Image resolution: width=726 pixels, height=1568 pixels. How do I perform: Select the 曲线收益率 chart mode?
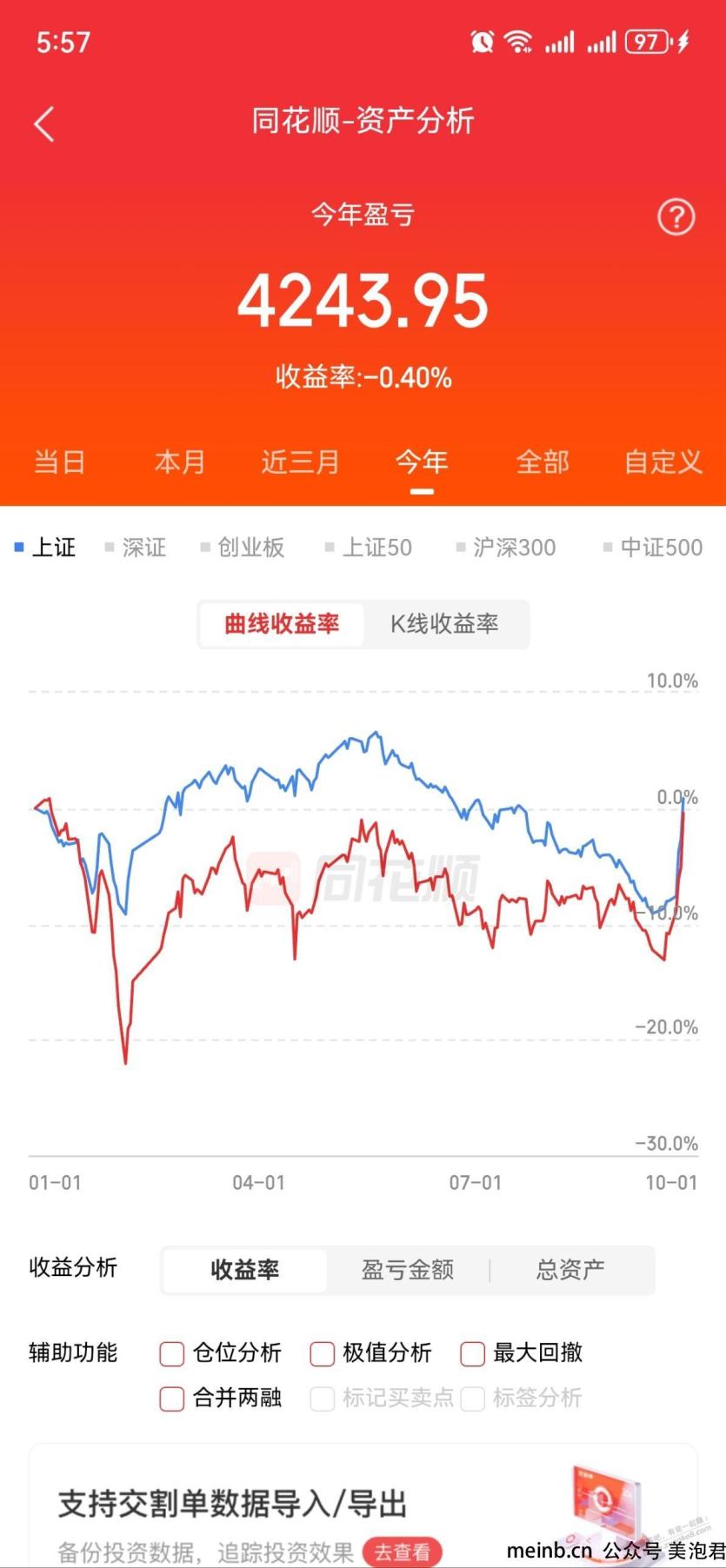[x=282, y=624]
